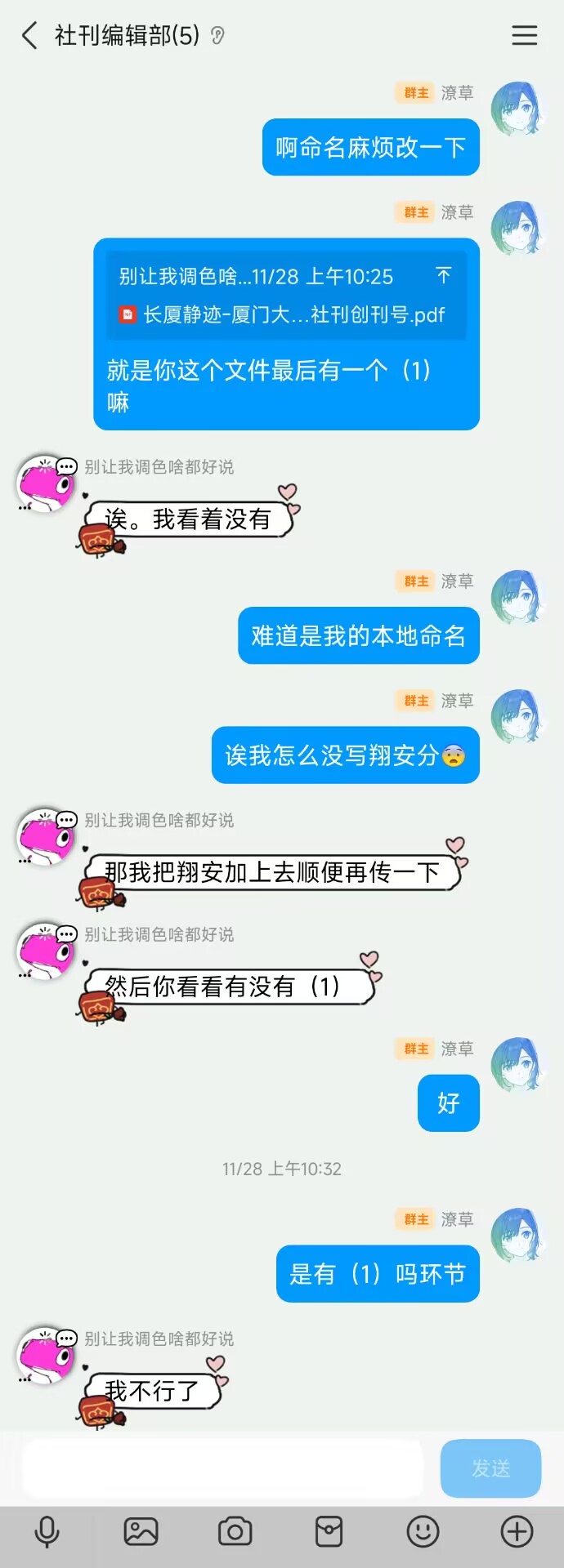The width and height of the screenshot is (564, 1568).
Task: View profile of 别让我调色啥都好说 beside 我不行了
Action: [46, 1356]
